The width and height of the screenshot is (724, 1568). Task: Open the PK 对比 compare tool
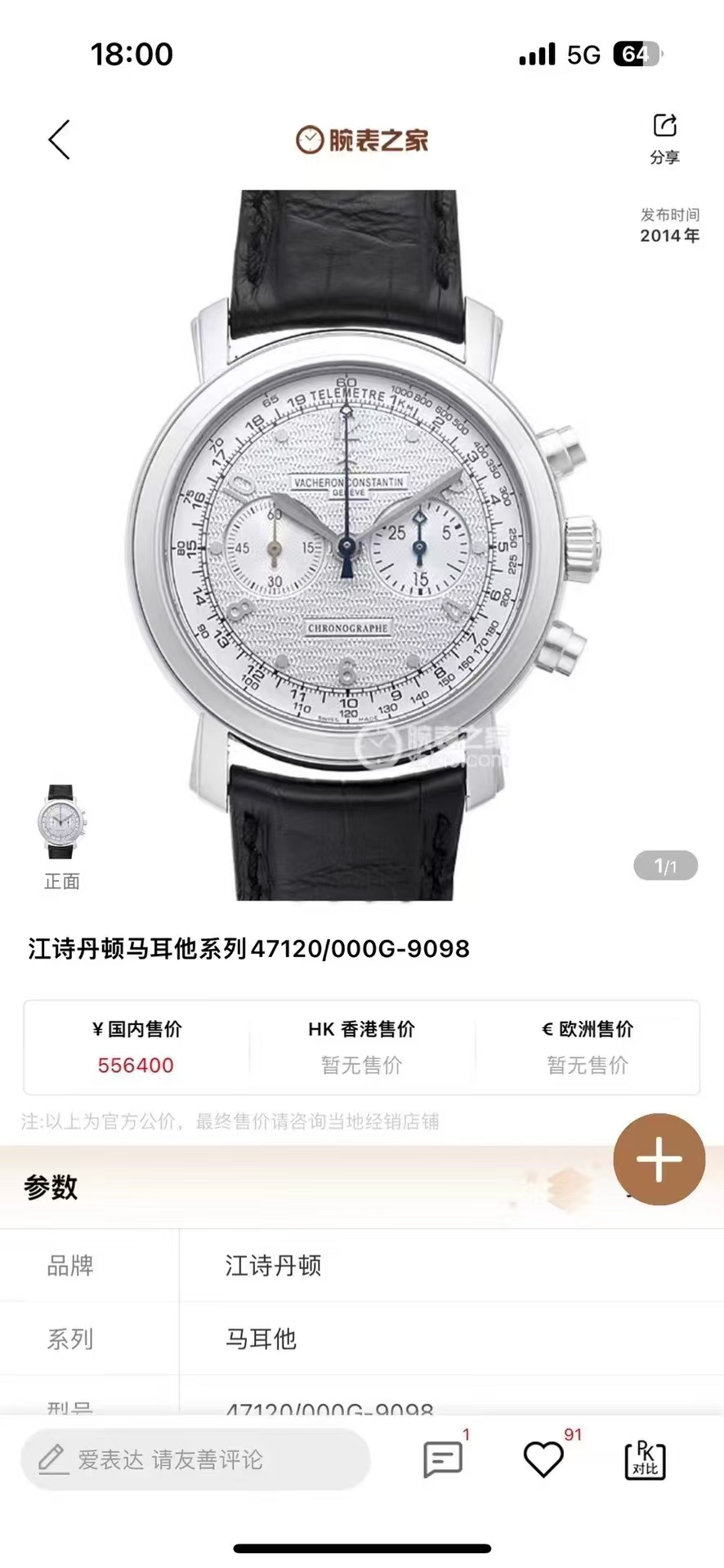[x=645, y=1459]
